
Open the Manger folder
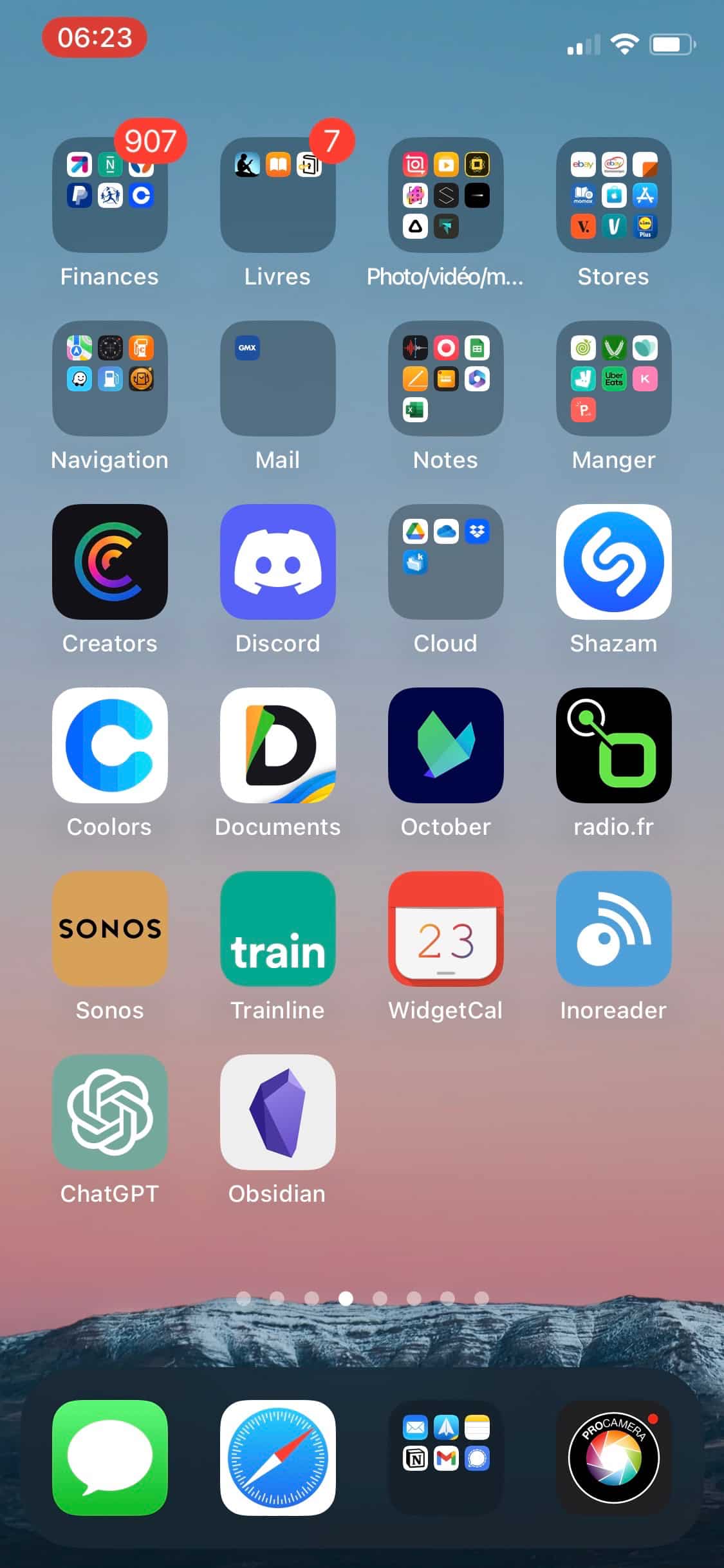point(613,378)
